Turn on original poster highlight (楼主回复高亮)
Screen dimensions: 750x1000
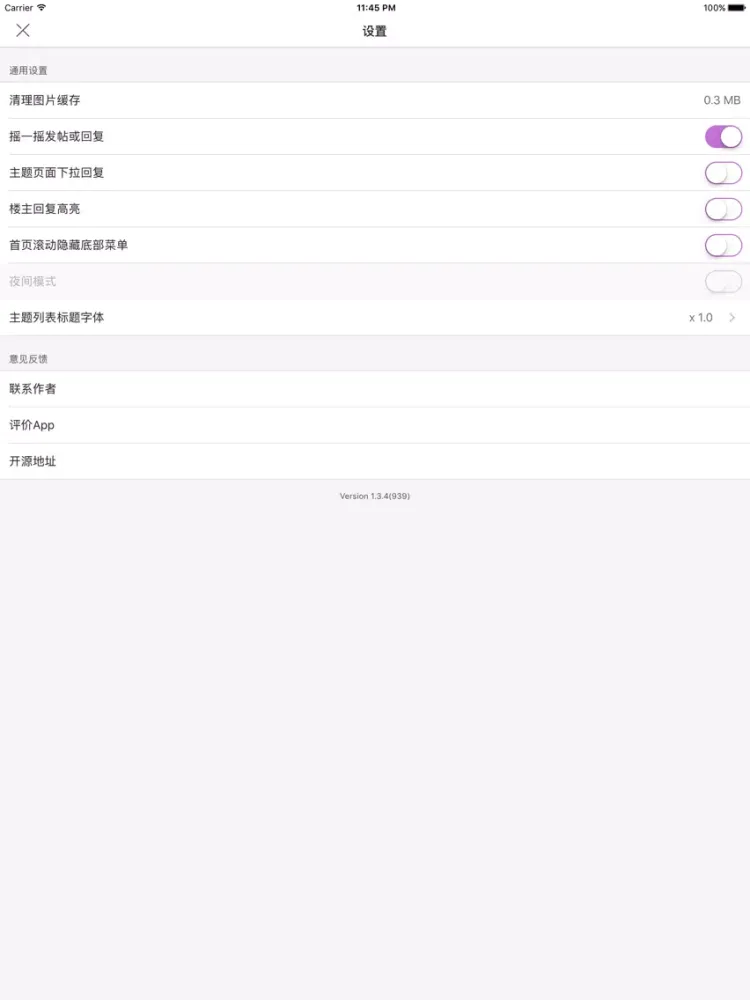point(723,209)
